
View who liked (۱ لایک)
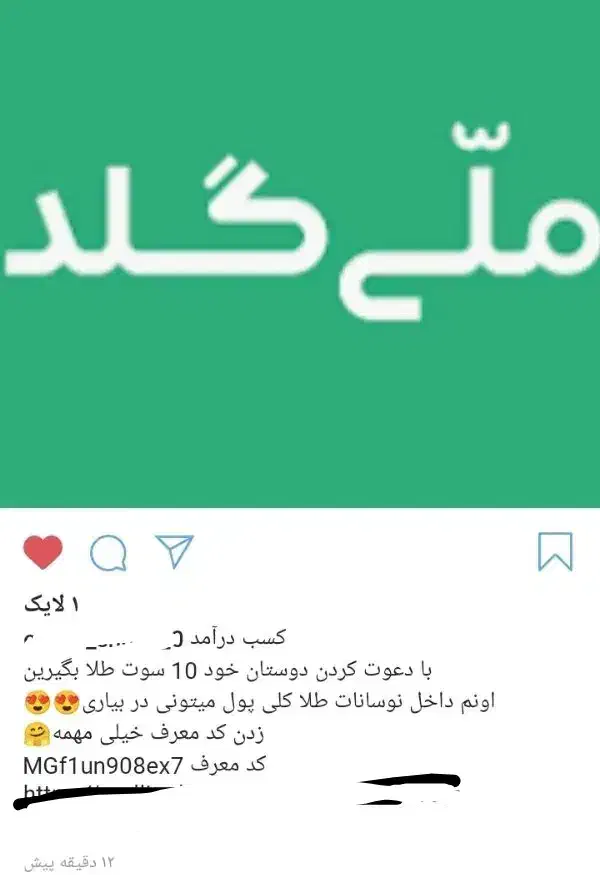(x=50, y=604)
